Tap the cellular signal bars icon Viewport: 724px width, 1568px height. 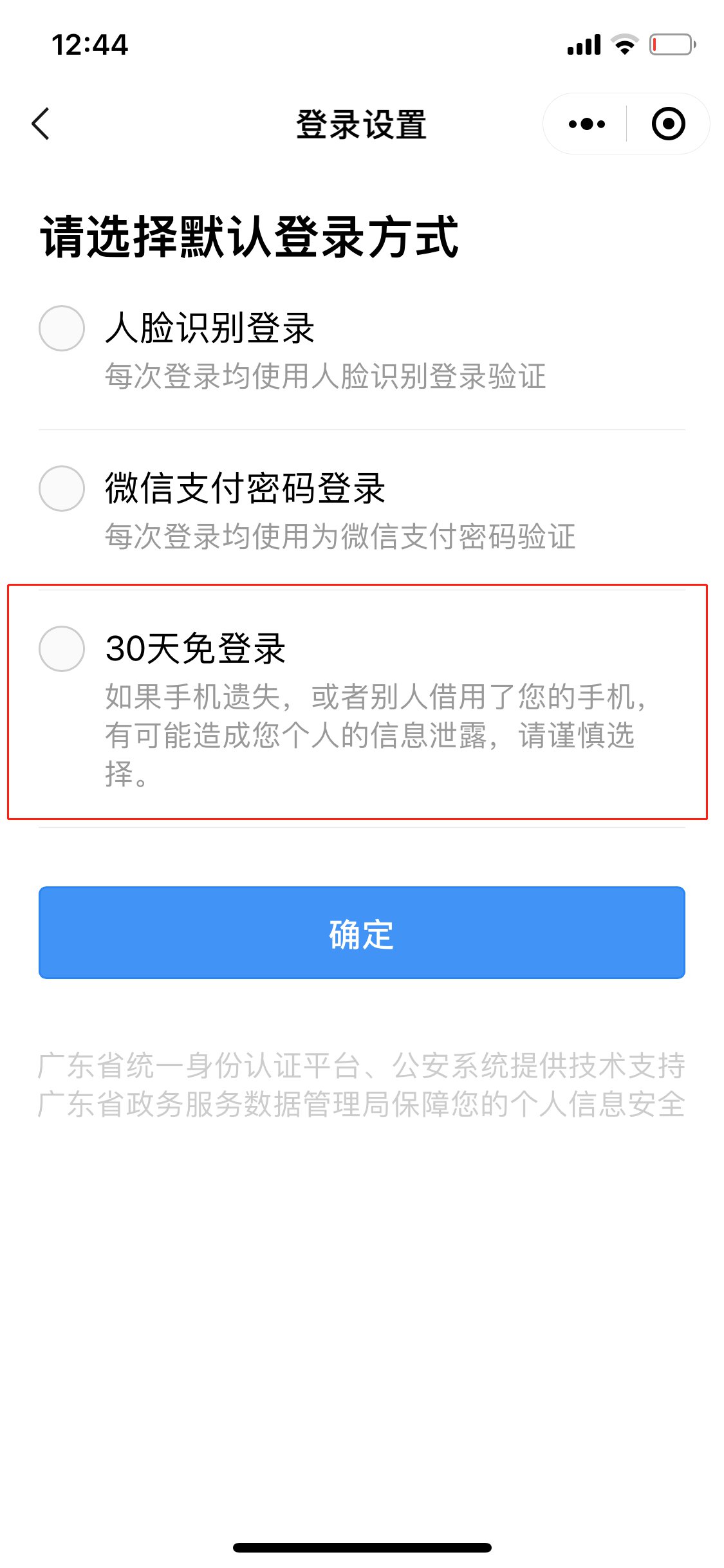tap(582, 44)
